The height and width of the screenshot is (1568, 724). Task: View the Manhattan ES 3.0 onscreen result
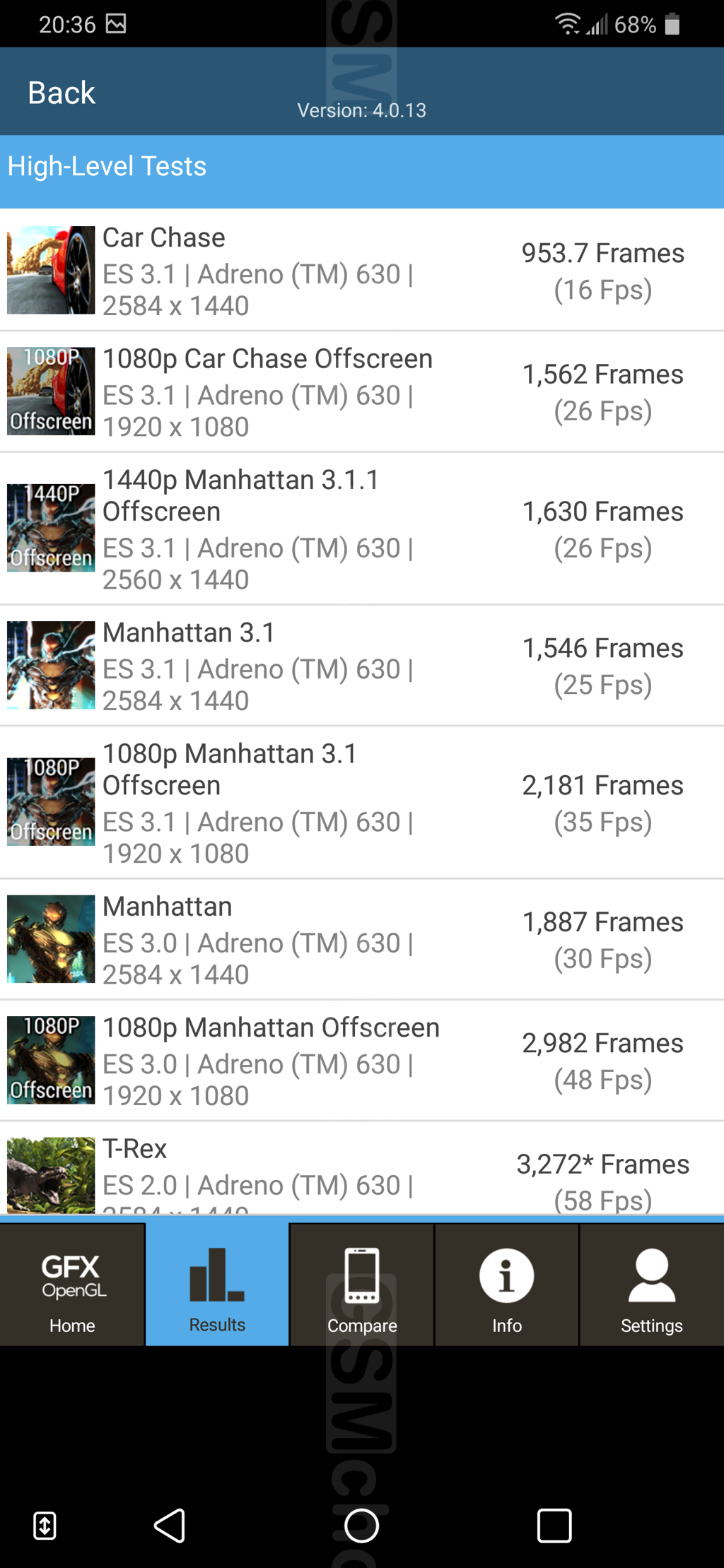(361, 940)
